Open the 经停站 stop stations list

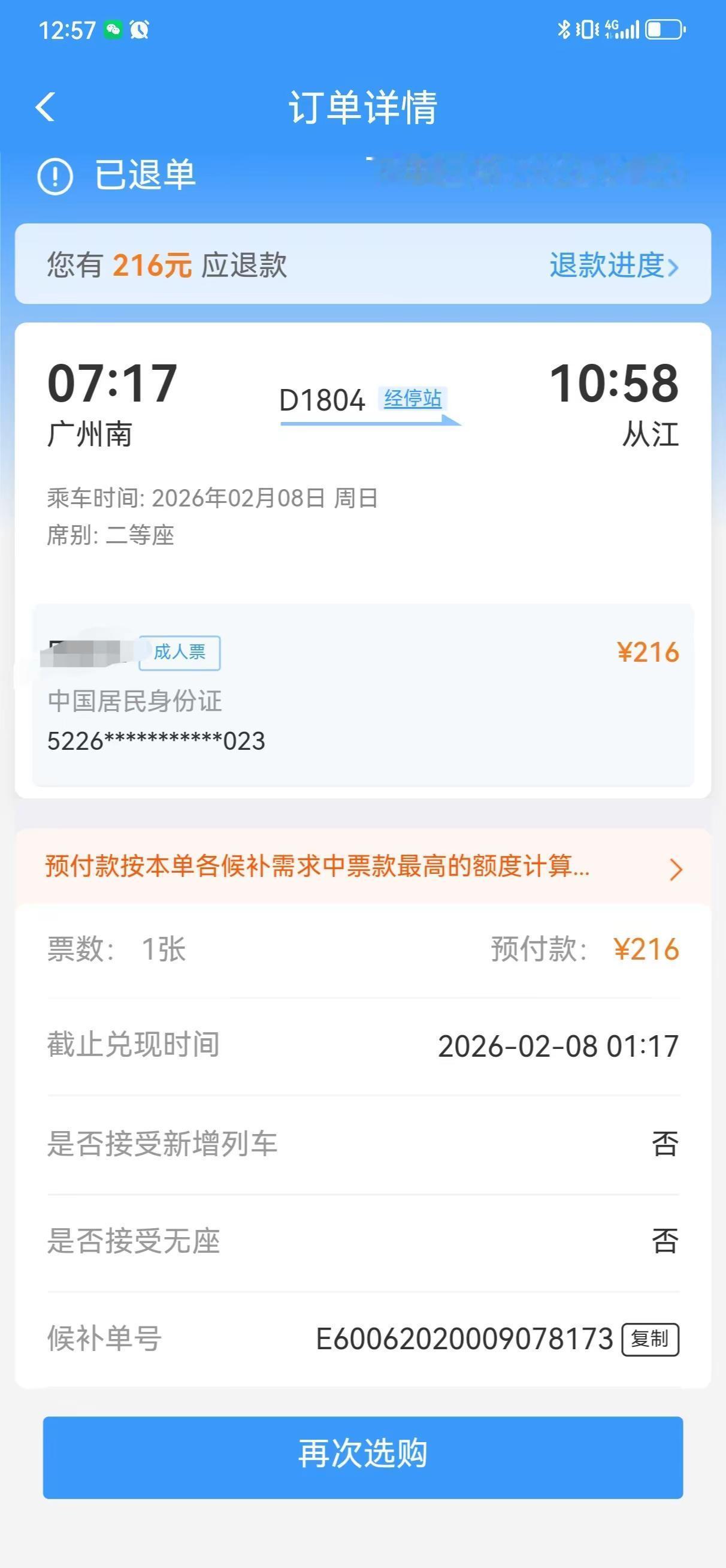[x=415, y=399]
